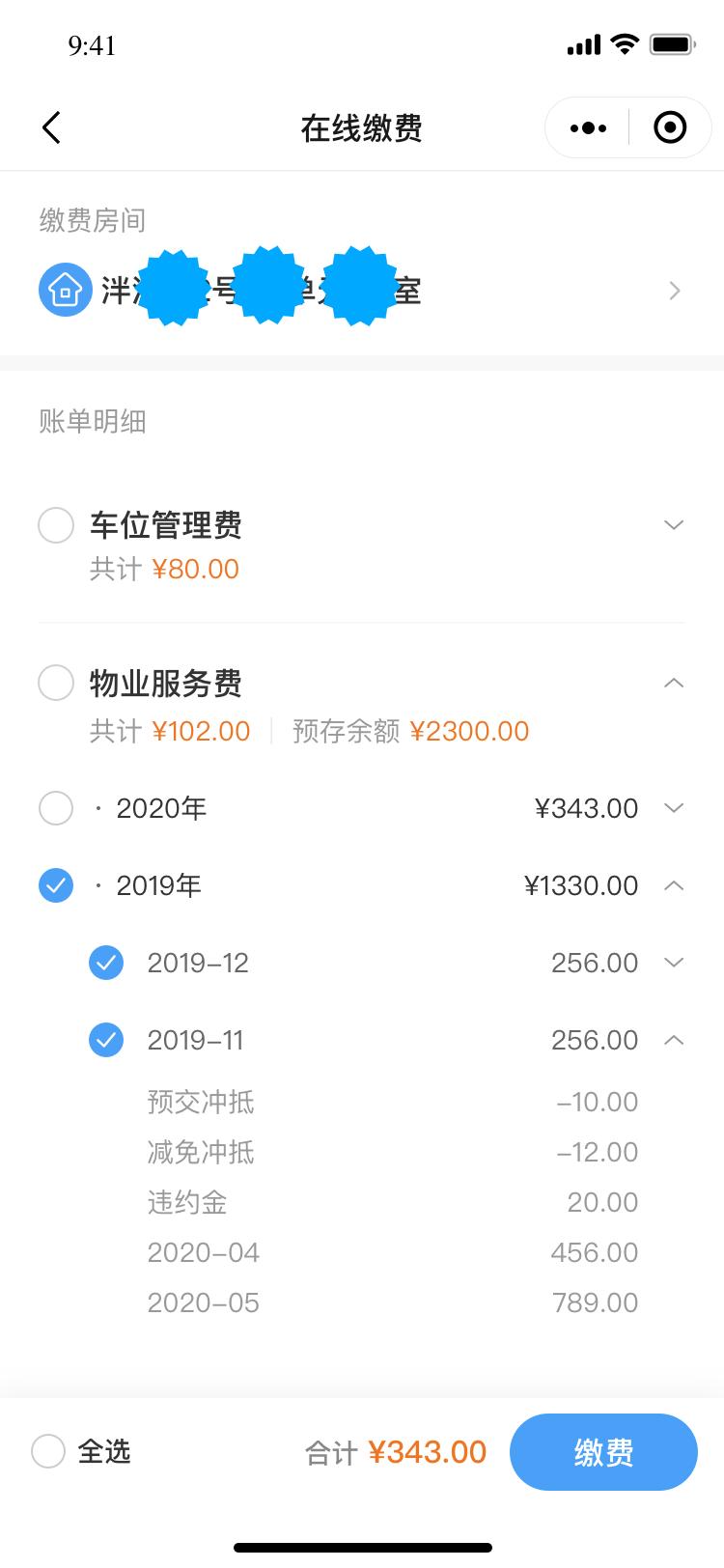Open the 缴费房间 room selector chevron

point(674,290)
